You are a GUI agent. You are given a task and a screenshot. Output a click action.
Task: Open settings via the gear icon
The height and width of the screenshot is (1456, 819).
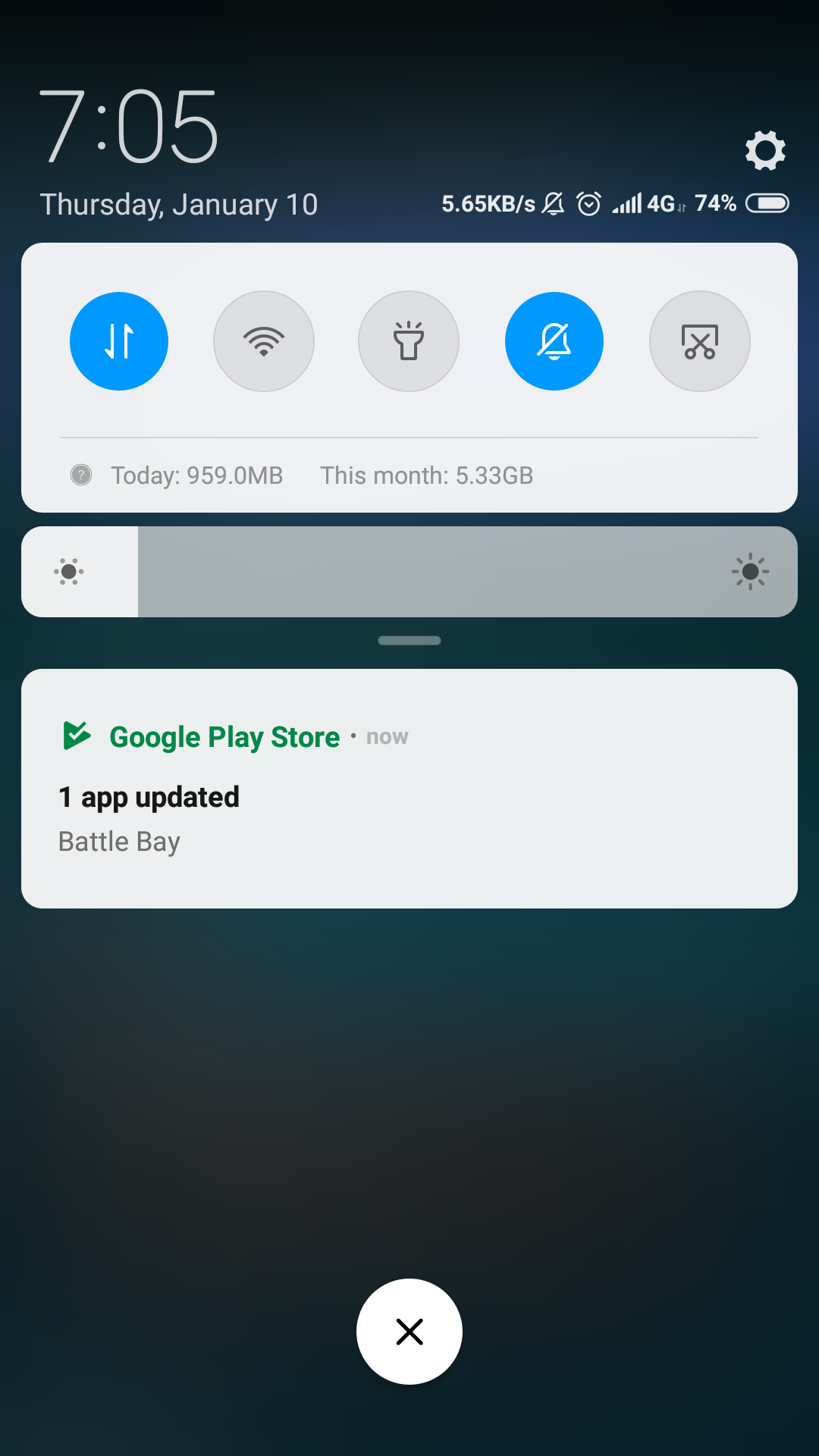pos(765,150)
